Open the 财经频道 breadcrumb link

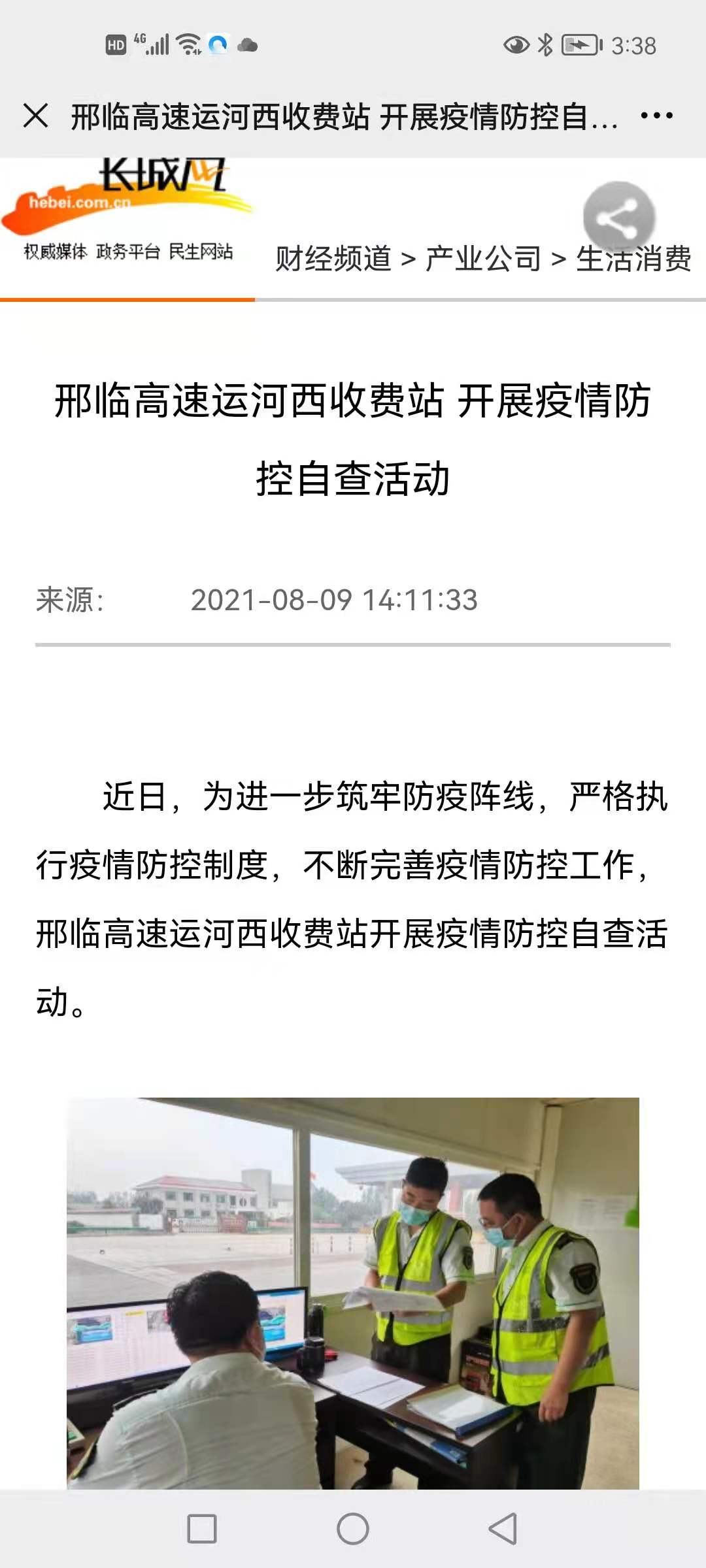click(333, 259)
